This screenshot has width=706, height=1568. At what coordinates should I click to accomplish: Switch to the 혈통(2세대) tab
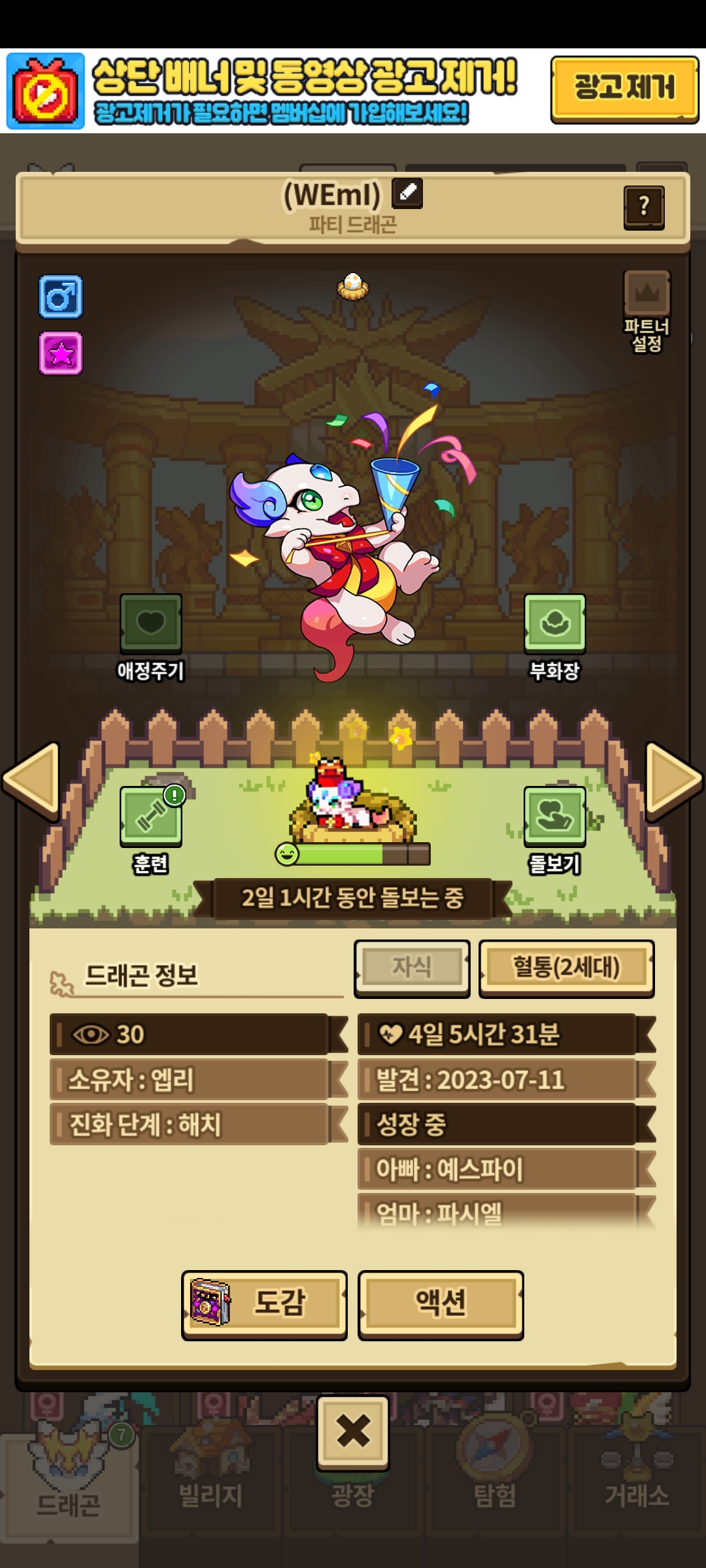(x=566, y=968)
